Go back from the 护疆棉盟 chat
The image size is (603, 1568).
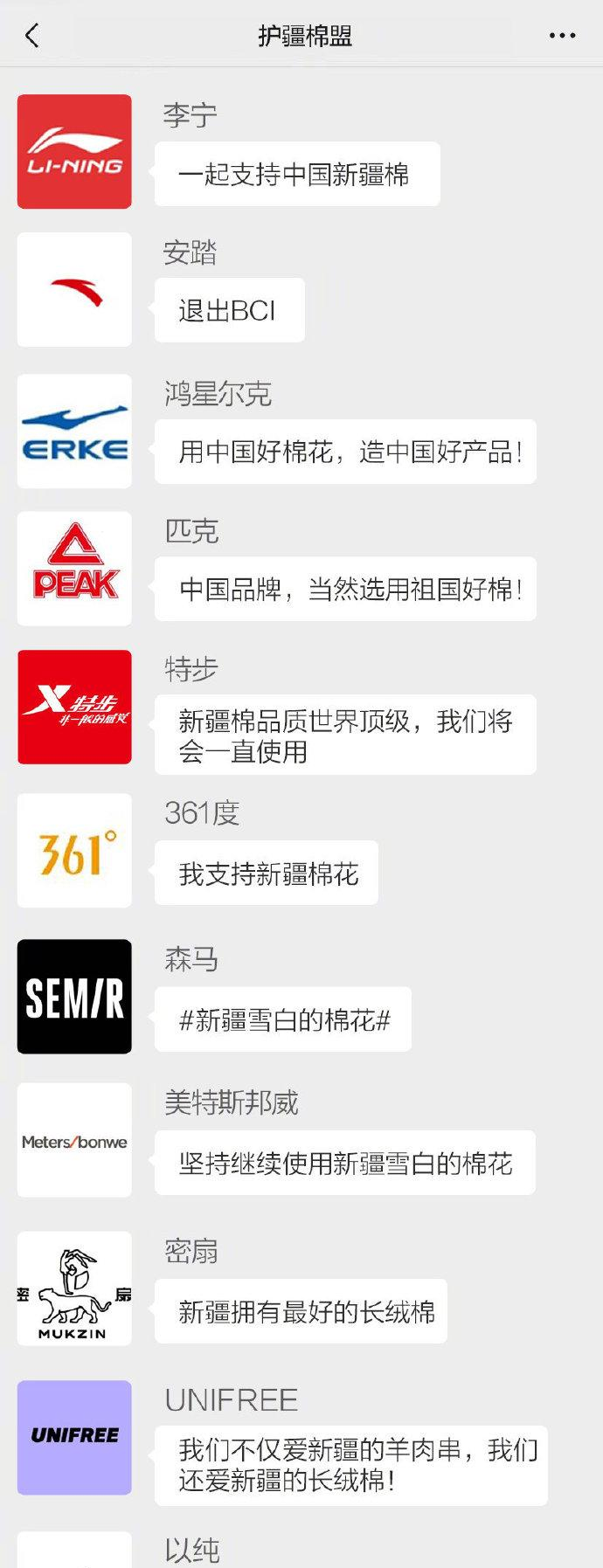point(32,36)
